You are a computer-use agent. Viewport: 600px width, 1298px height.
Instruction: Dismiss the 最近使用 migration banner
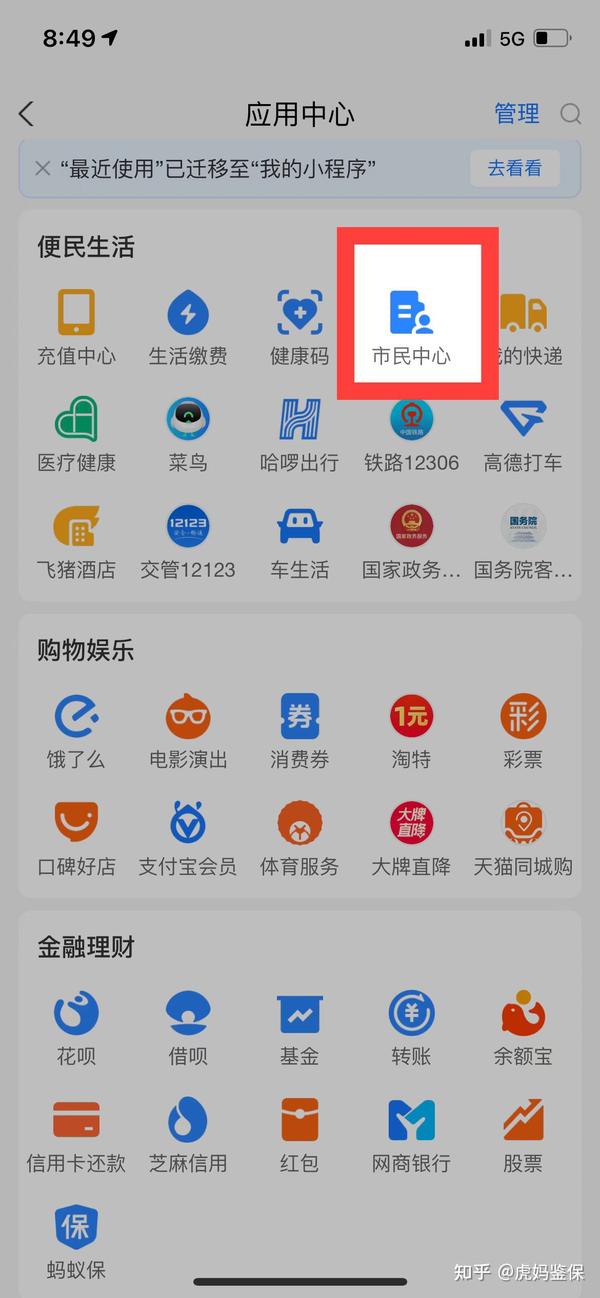click(42, 168)
